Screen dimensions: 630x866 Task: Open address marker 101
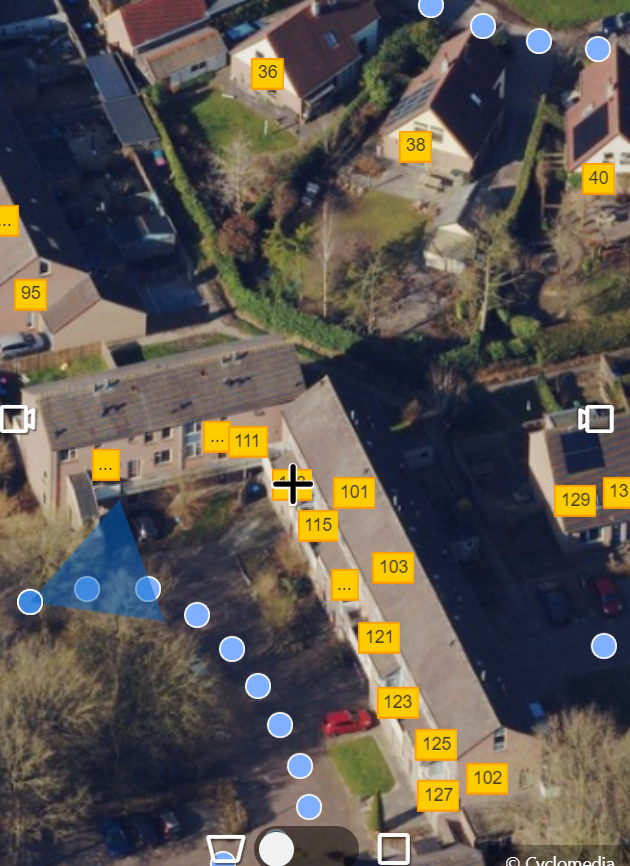point(354,492)
